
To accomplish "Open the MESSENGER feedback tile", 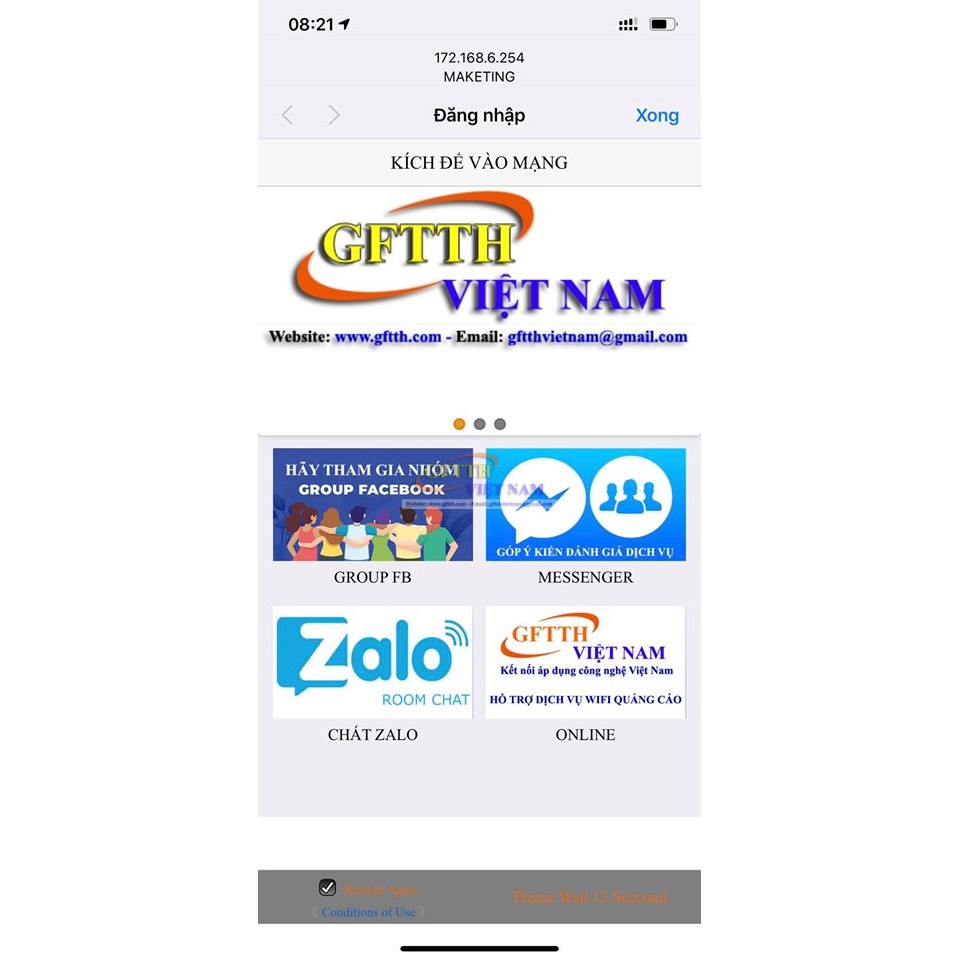I will 586,505.
